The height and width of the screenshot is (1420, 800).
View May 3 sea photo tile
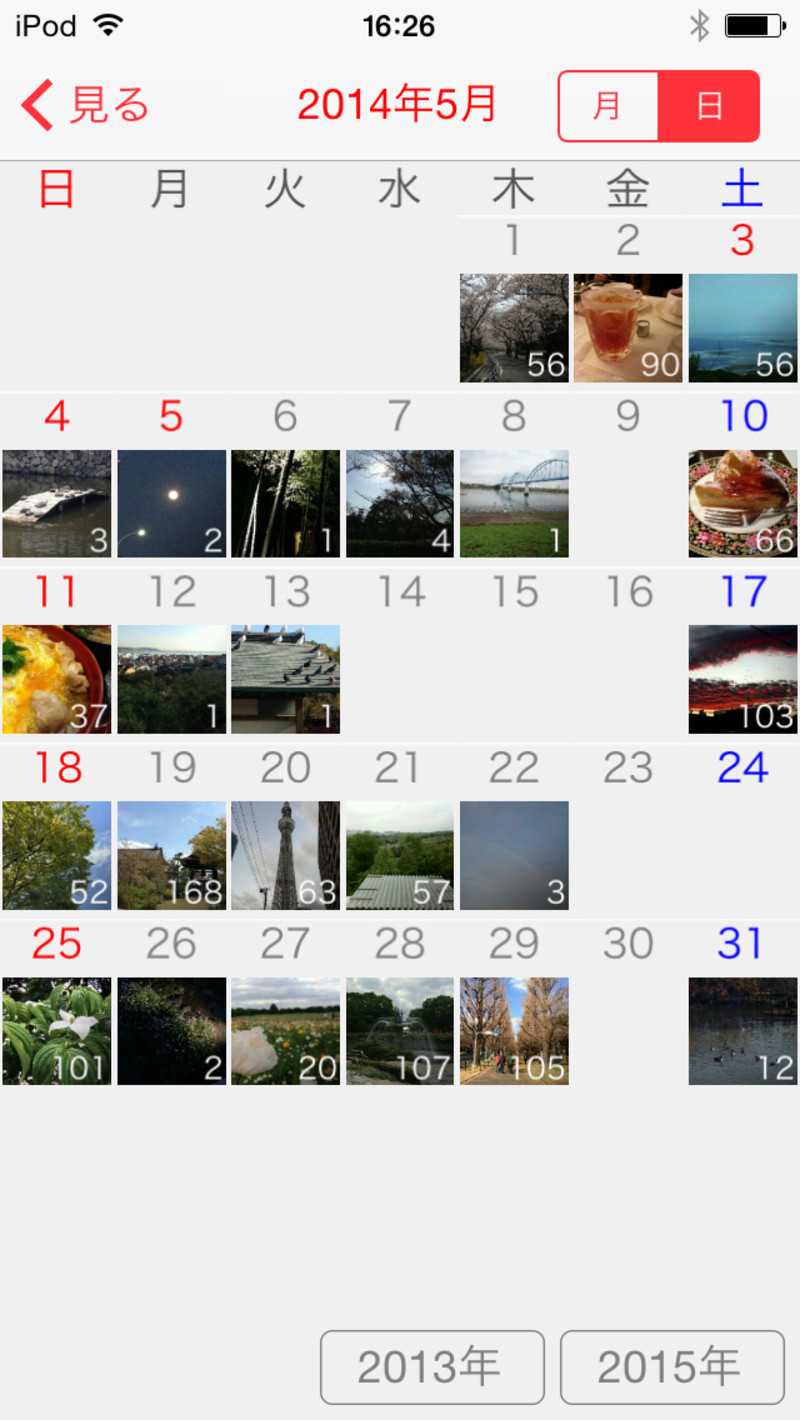tap(742, 328)
